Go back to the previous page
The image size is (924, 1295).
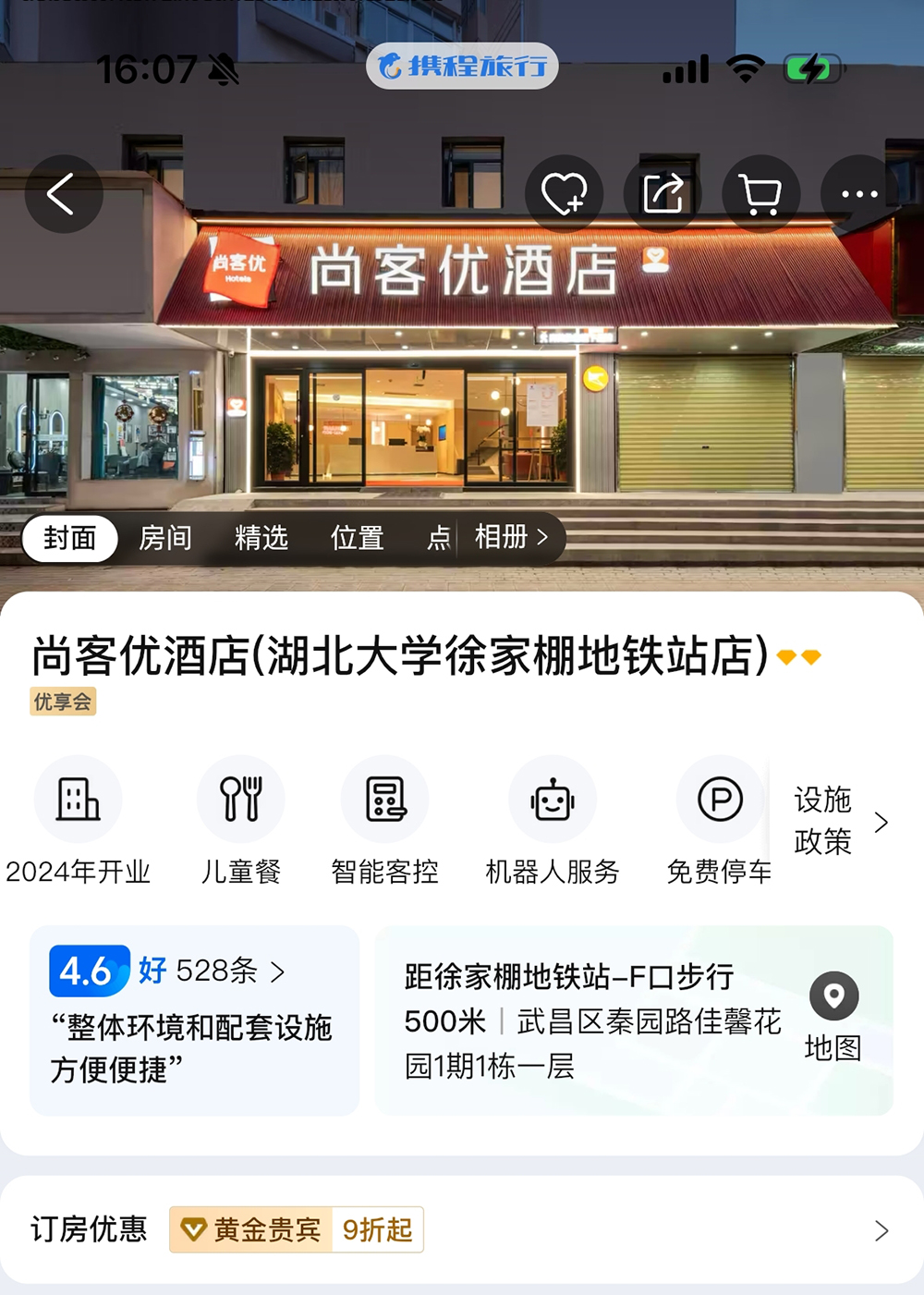62,194
